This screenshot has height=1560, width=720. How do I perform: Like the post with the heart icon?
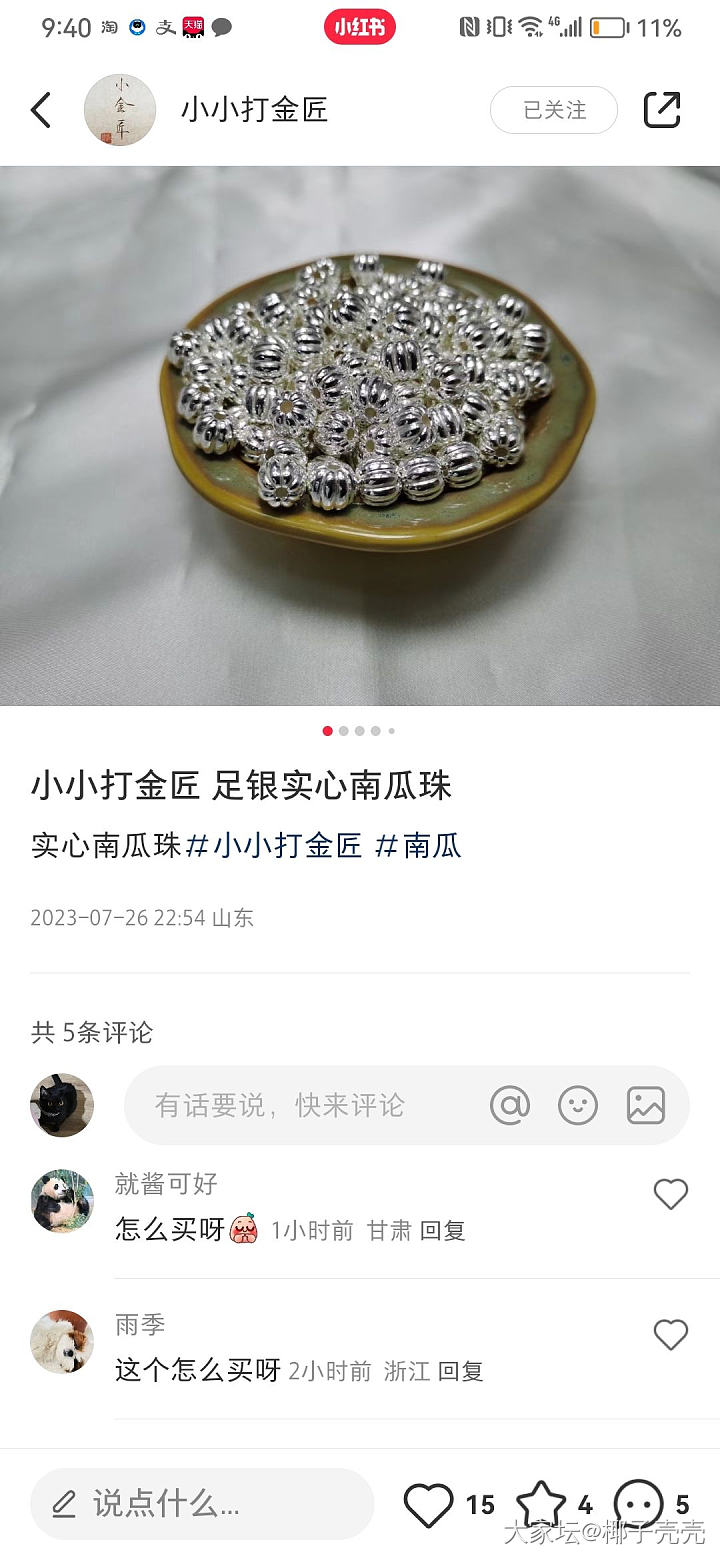pyautogui.click(x=428, y=1505)
